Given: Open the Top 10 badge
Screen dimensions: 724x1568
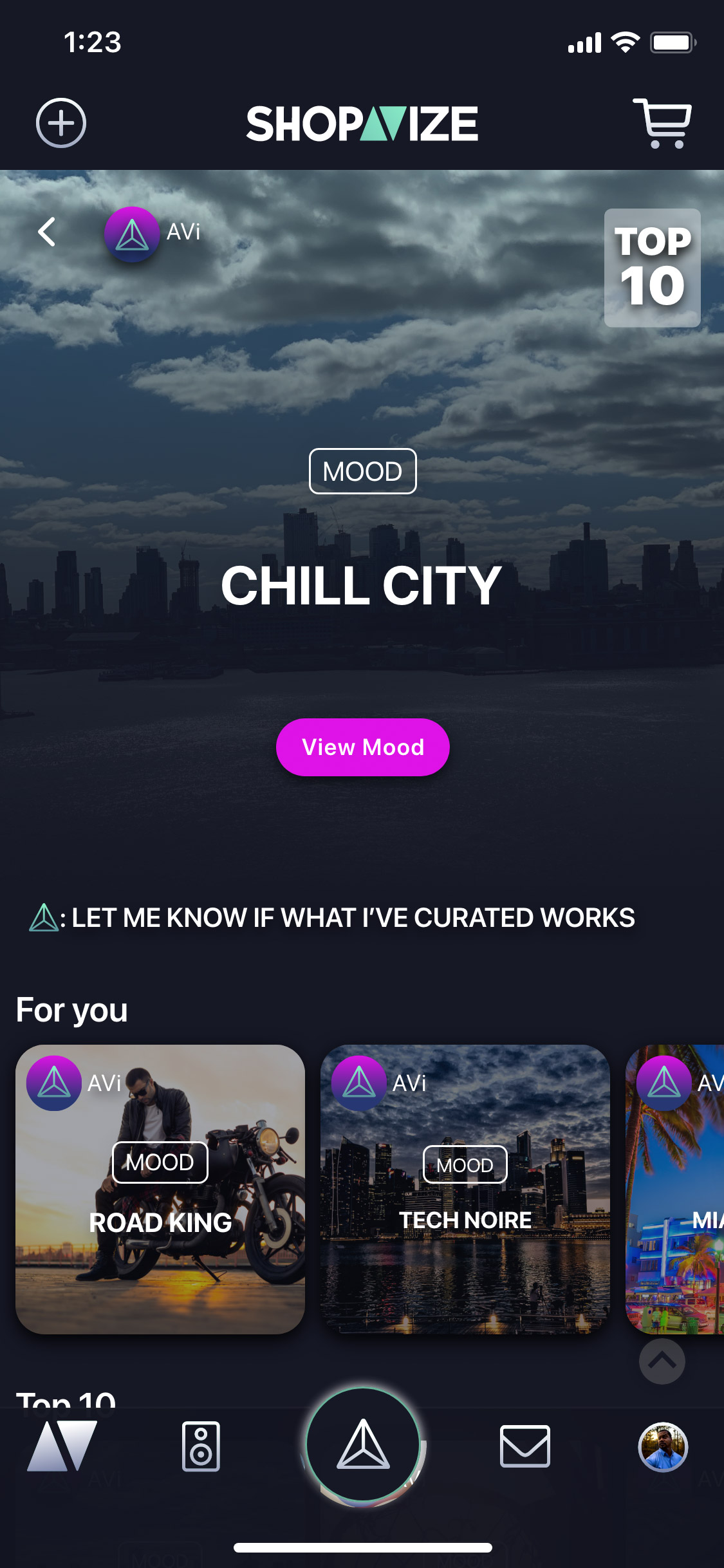Looking at the screenshot, I should coord(652,268).
